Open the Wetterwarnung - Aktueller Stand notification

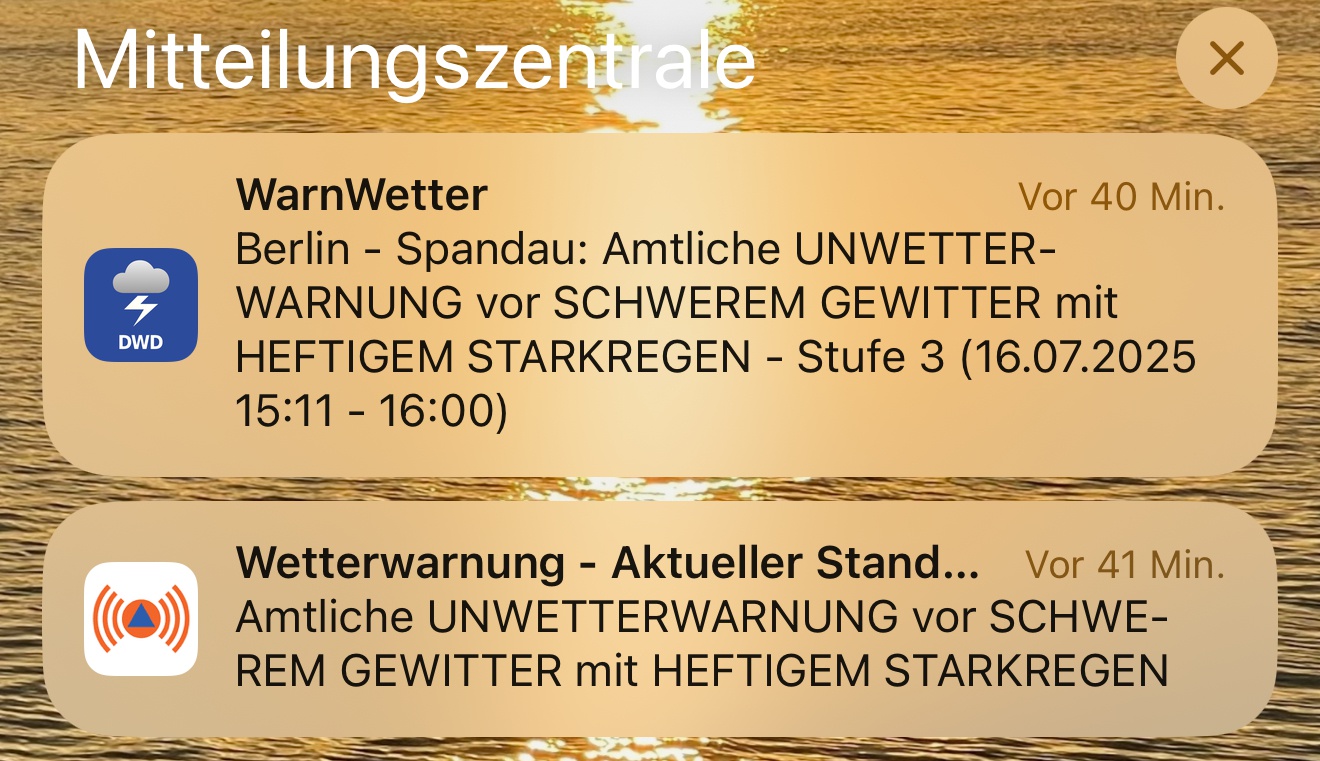coord(660,619)
